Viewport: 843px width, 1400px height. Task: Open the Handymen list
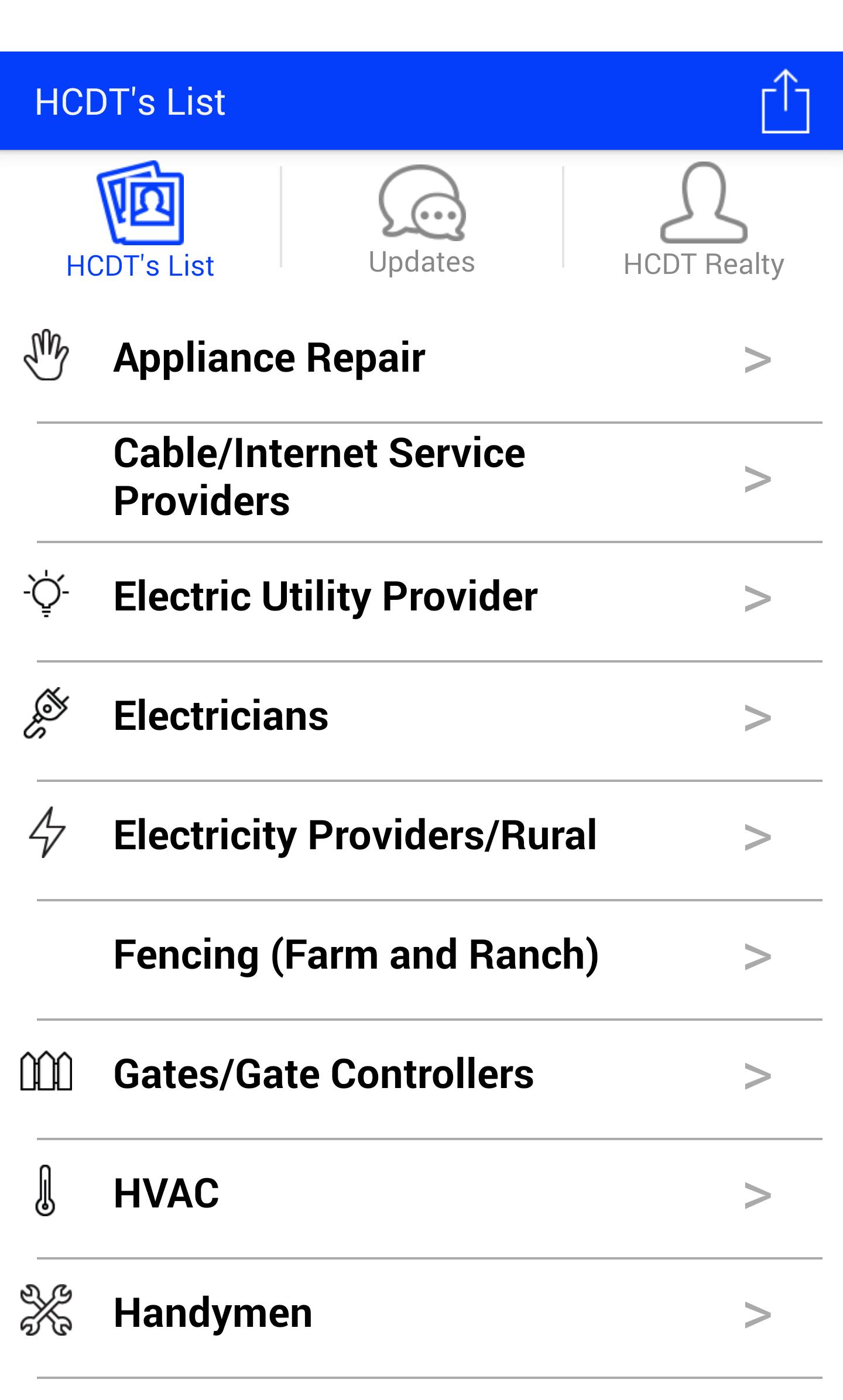click(x=421, y=1313)
